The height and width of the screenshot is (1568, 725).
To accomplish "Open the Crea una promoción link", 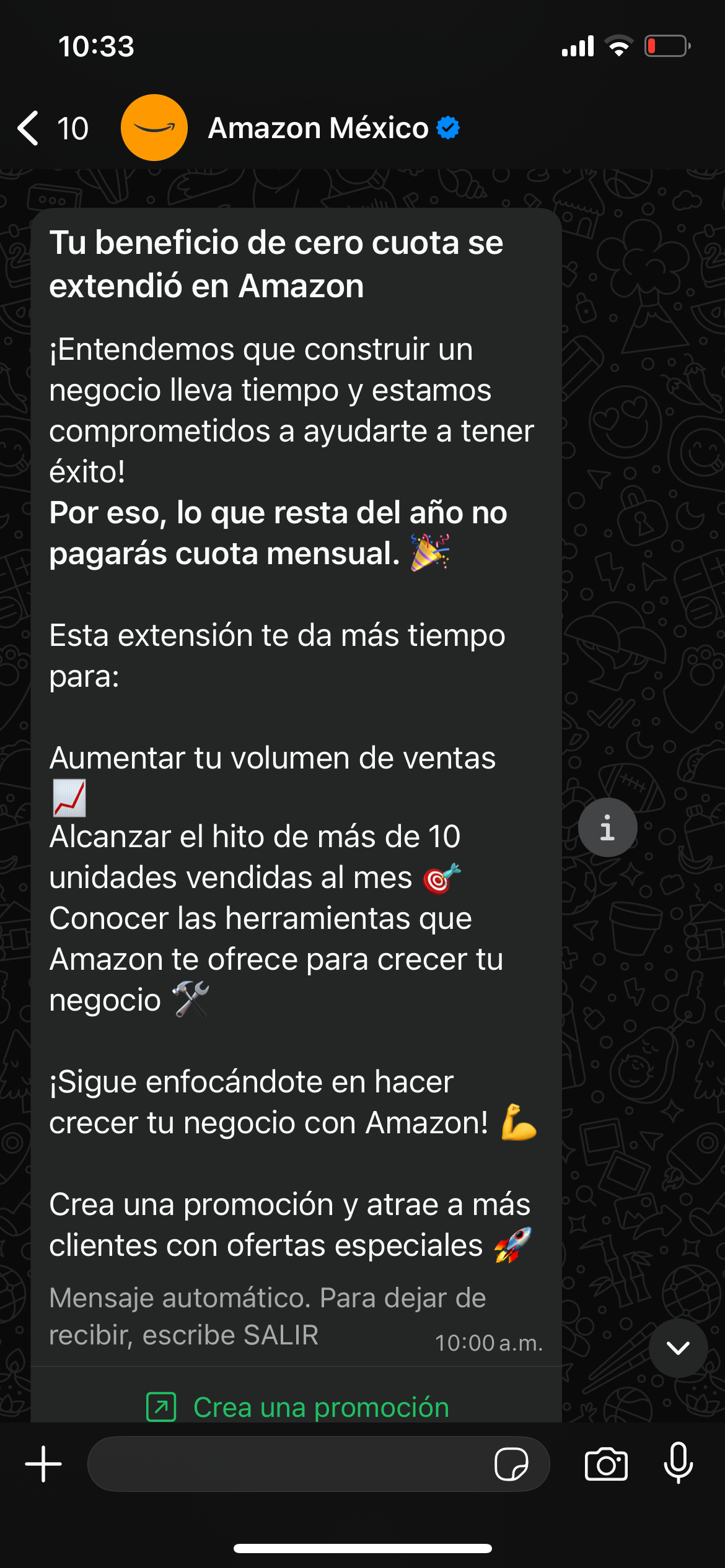I will pos(297,1407).
